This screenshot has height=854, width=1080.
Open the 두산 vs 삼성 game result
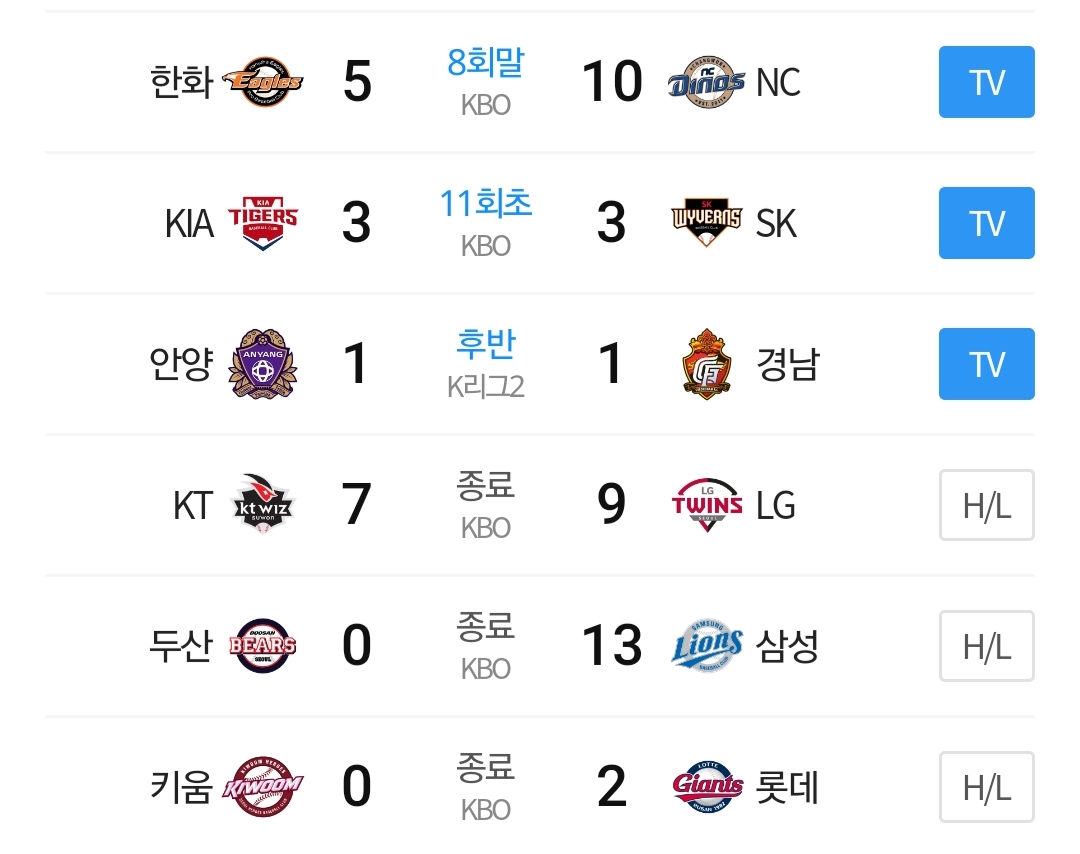pyautogui.click(x=486, y=647)
